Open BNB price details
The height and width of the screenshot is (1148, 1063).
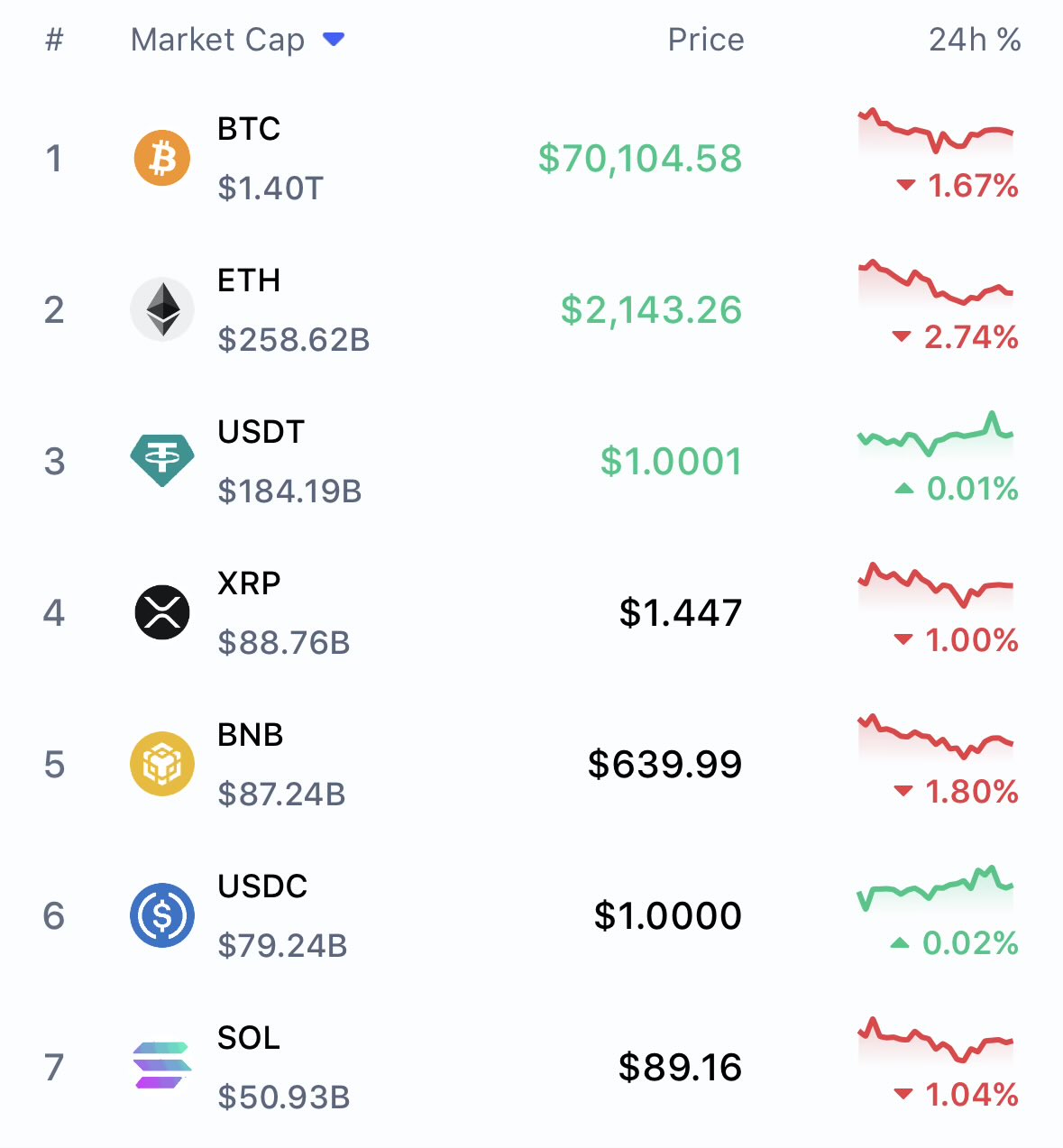[665, 765]
